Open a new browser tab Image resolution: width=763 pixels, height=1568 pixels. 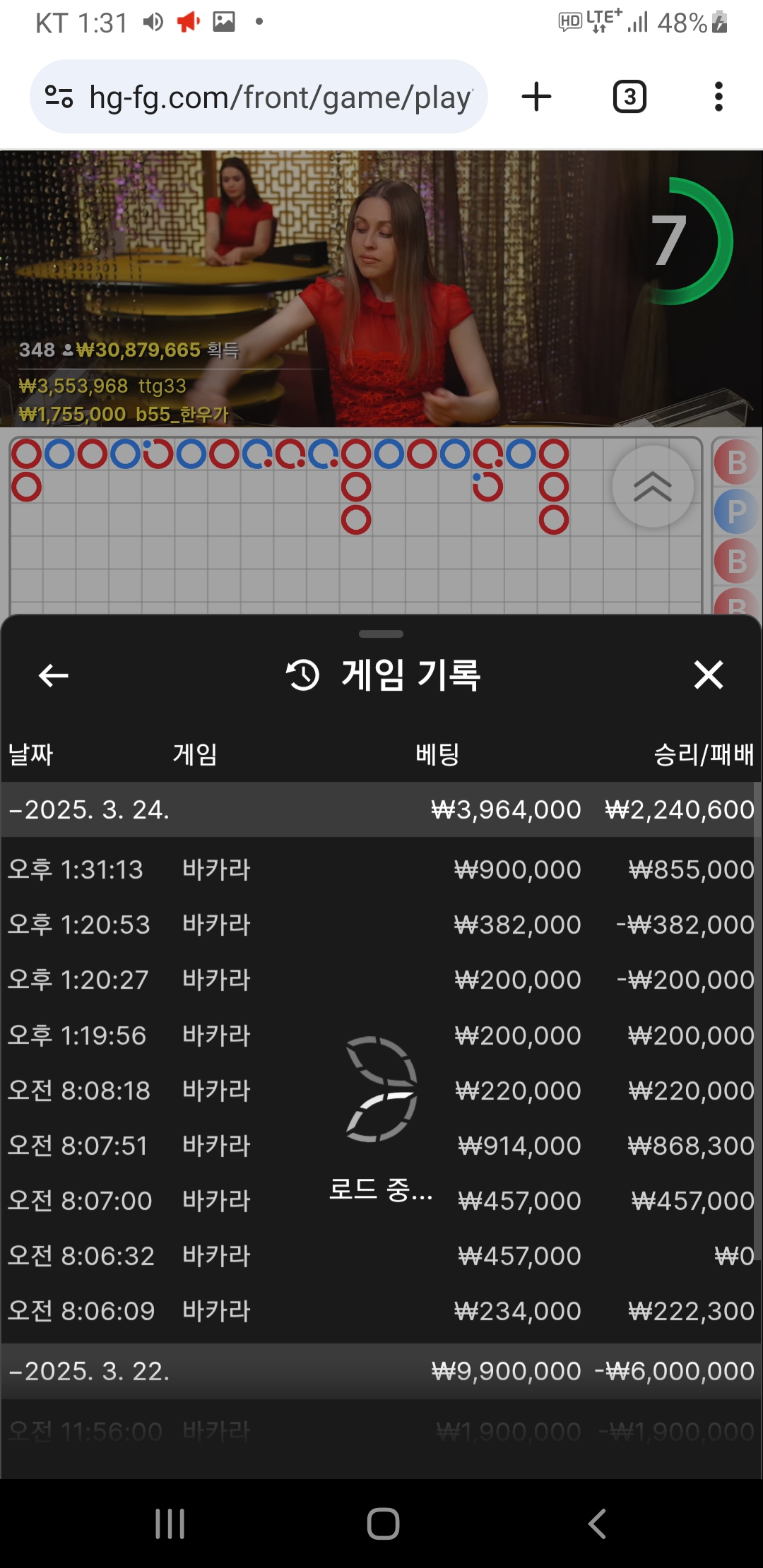pyautogui.click(x=536, y=97)
